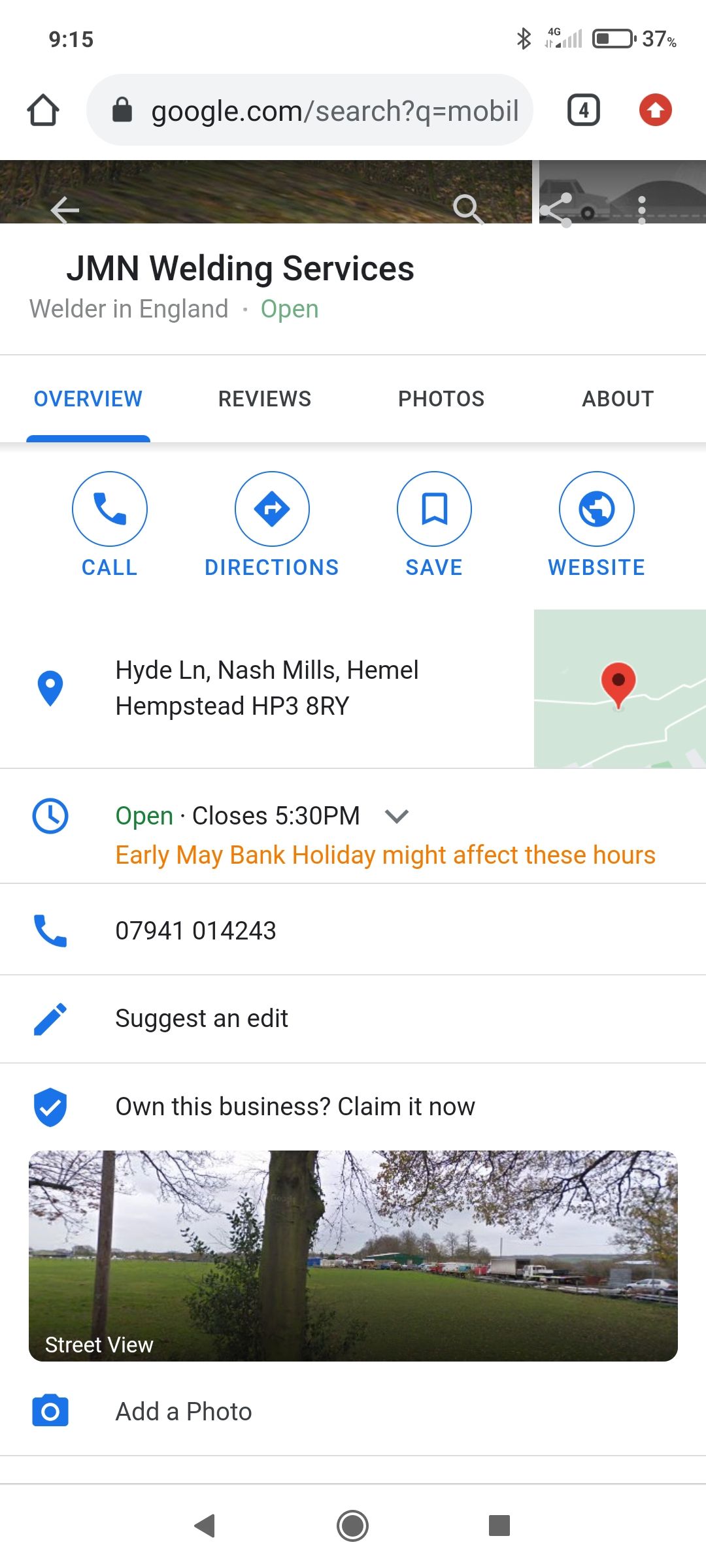Open the Street View image

tap(353, 1256)
